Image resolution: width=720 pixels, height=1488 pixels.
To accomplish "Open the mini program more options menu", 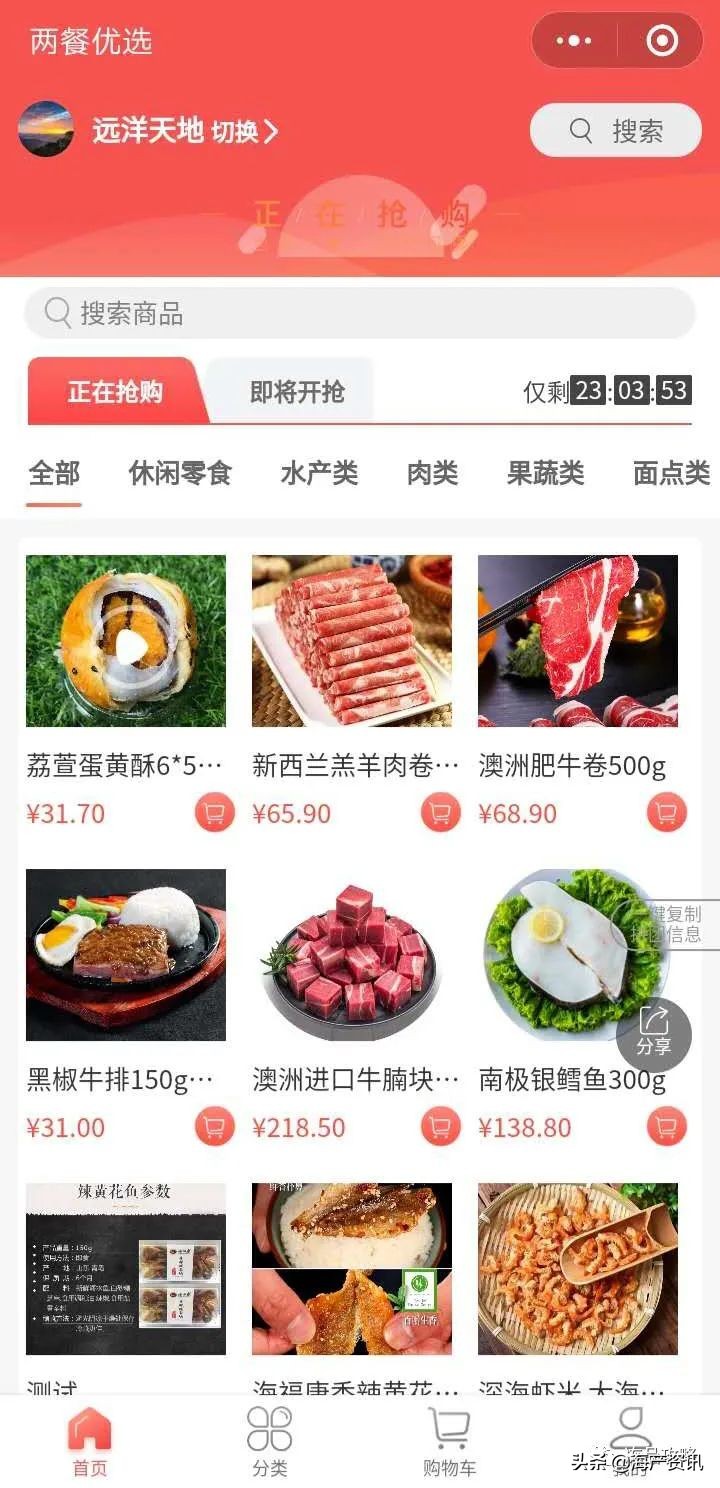I will tap(573, 40).
